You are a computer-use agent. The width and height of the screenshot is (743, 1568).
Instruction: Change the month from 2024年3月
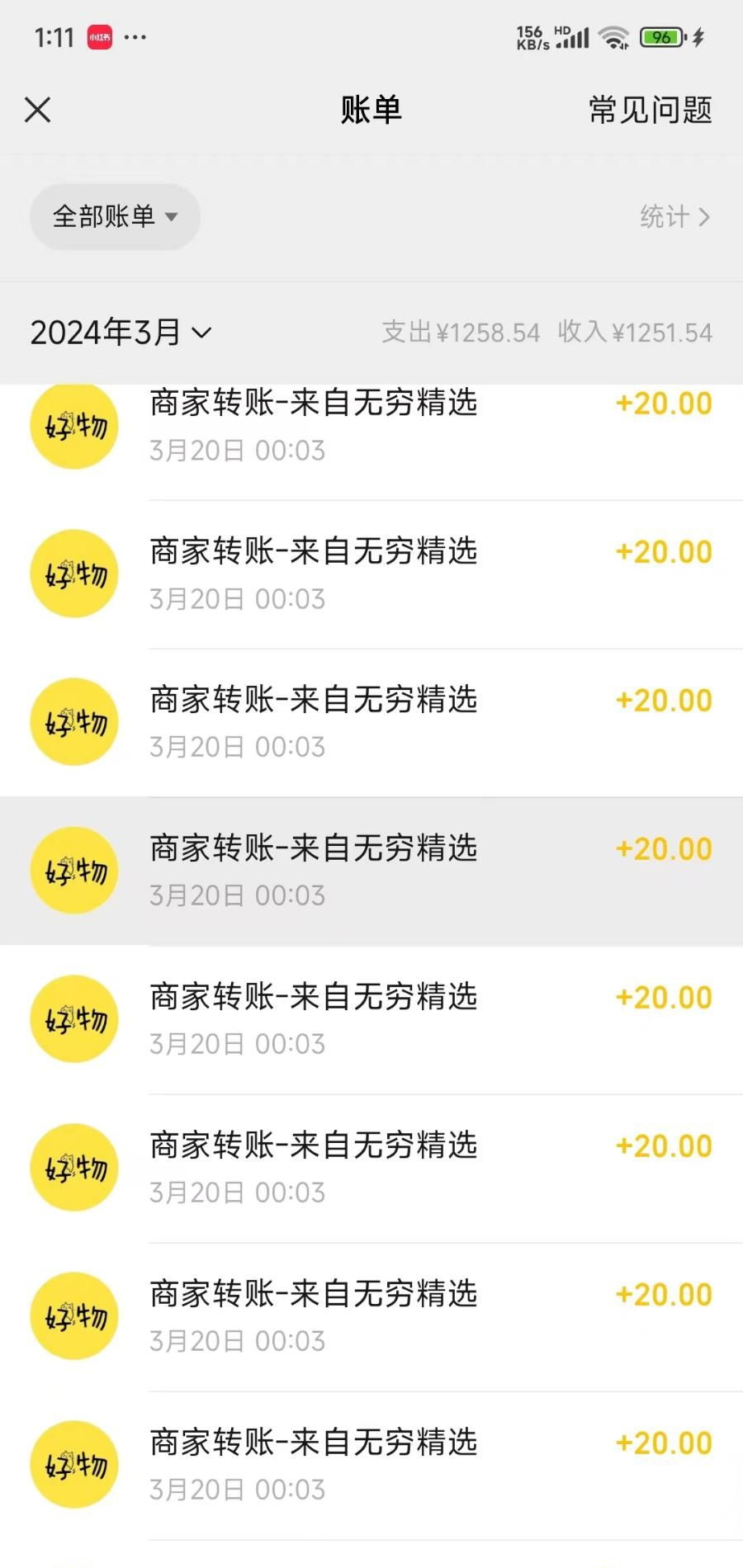click(x=121, y=333)
